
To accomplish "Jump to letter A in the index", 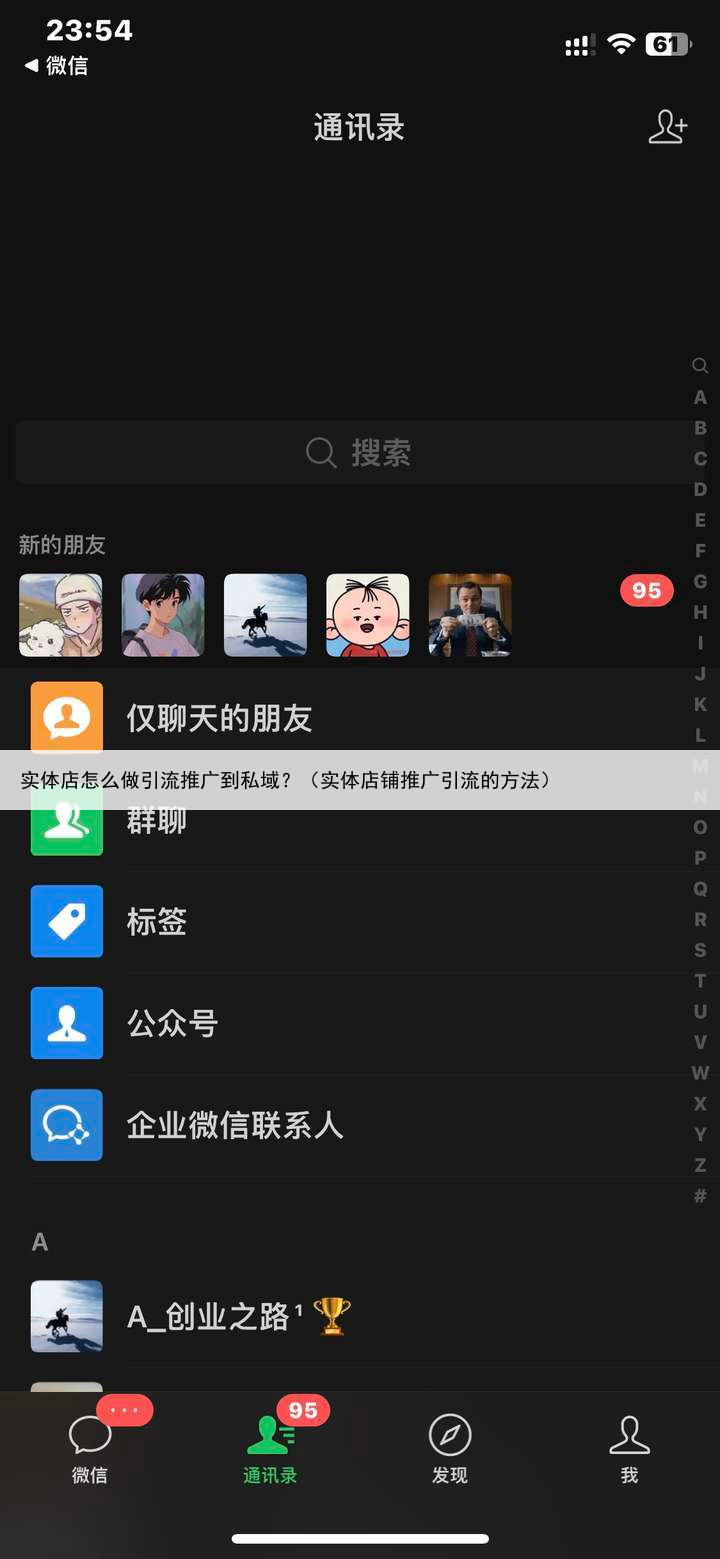I will click(x=700, y=396).
